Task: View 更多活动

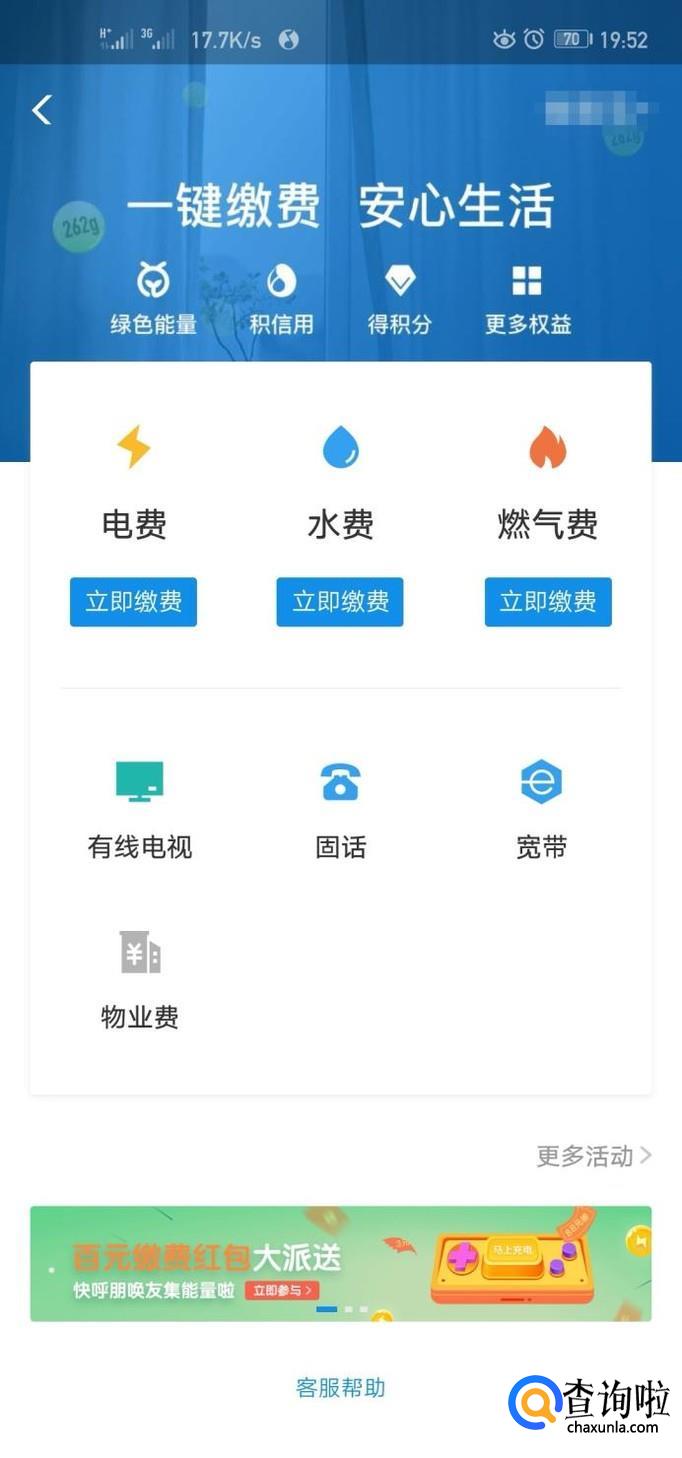Action: [x=594, y=1156]
